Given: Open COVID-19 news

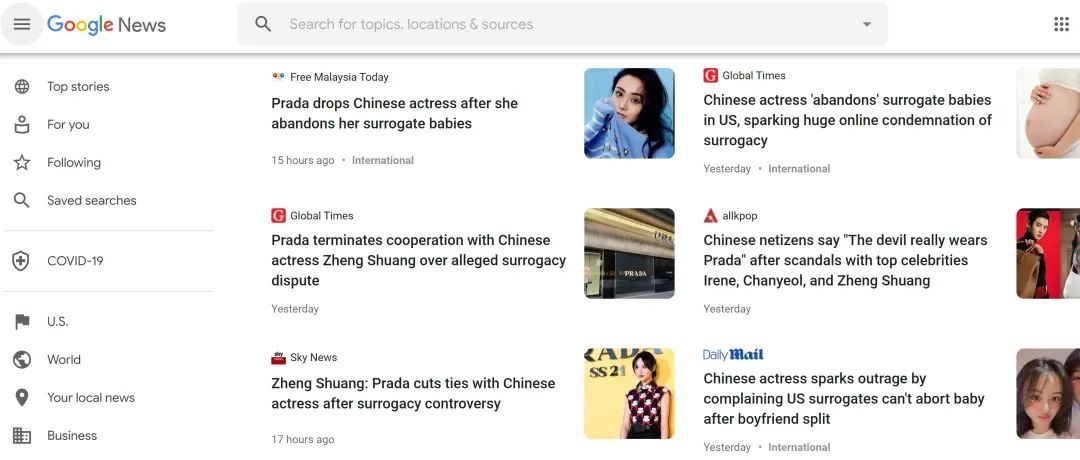Looking at the screenshot, I should click(x=75, y=261).
